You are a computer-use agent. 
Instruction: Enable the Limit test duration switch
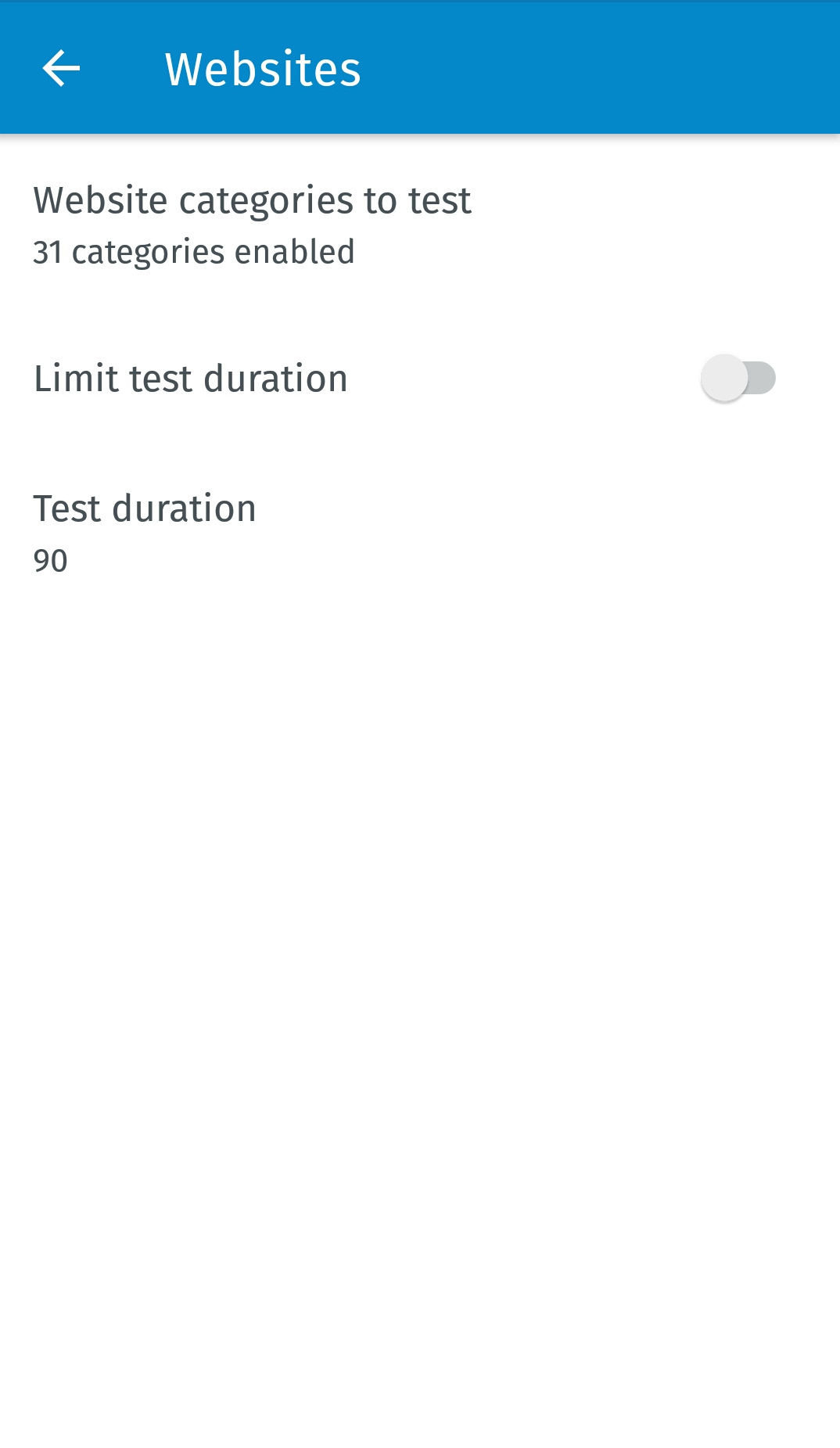(738, 379)
